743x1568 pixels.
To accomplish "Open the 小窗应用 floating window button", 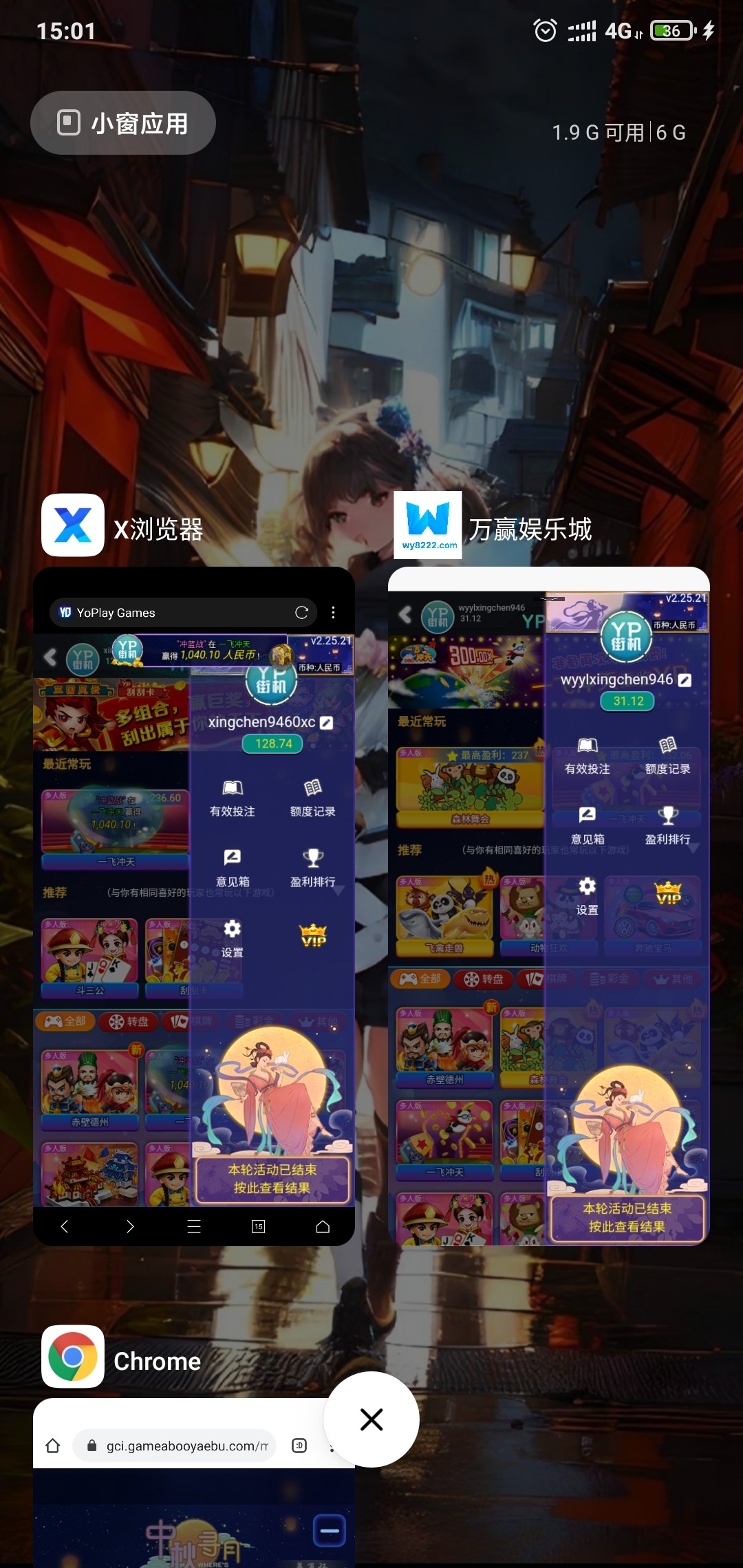I will pyautogui.click(x=123, y=123).
